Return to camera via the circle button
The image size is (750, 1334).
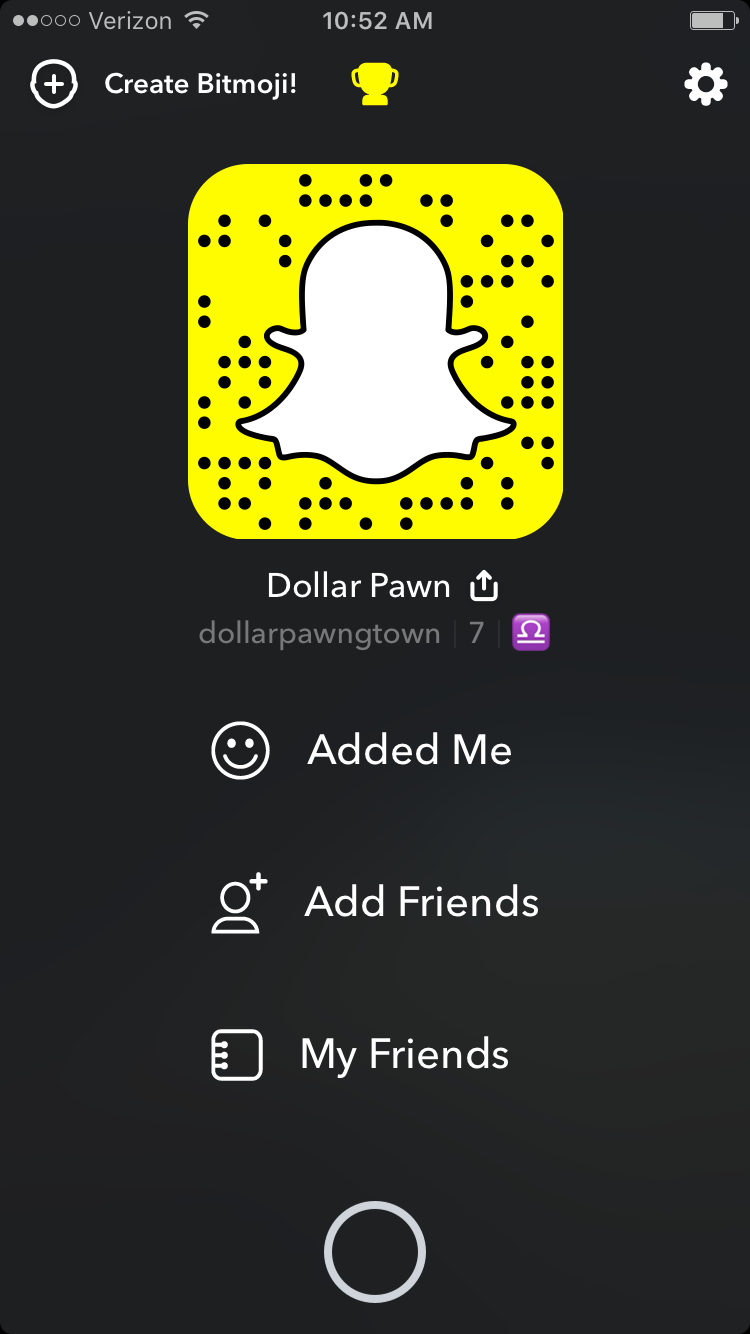375,1252
